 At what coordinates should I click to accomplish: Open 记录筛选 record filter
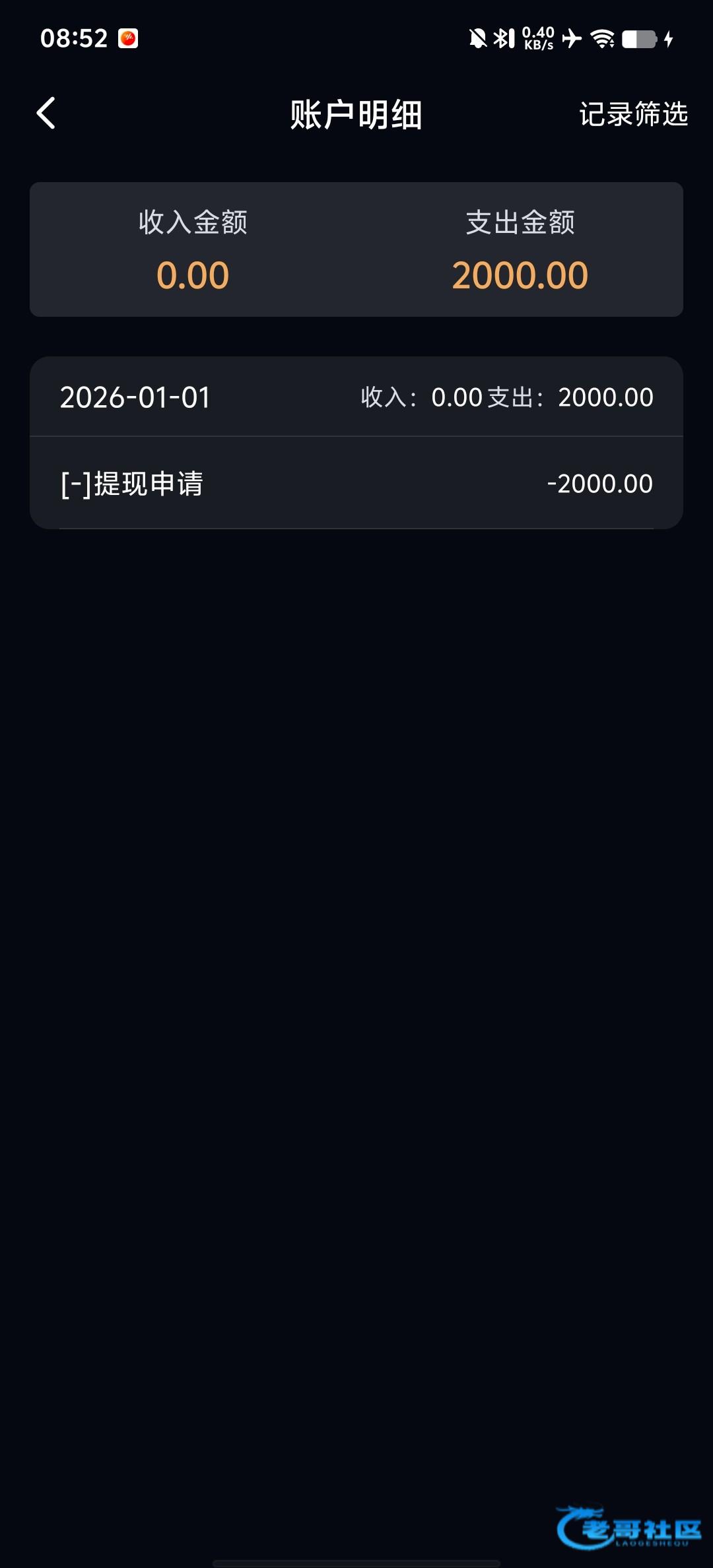click(633, 114)
